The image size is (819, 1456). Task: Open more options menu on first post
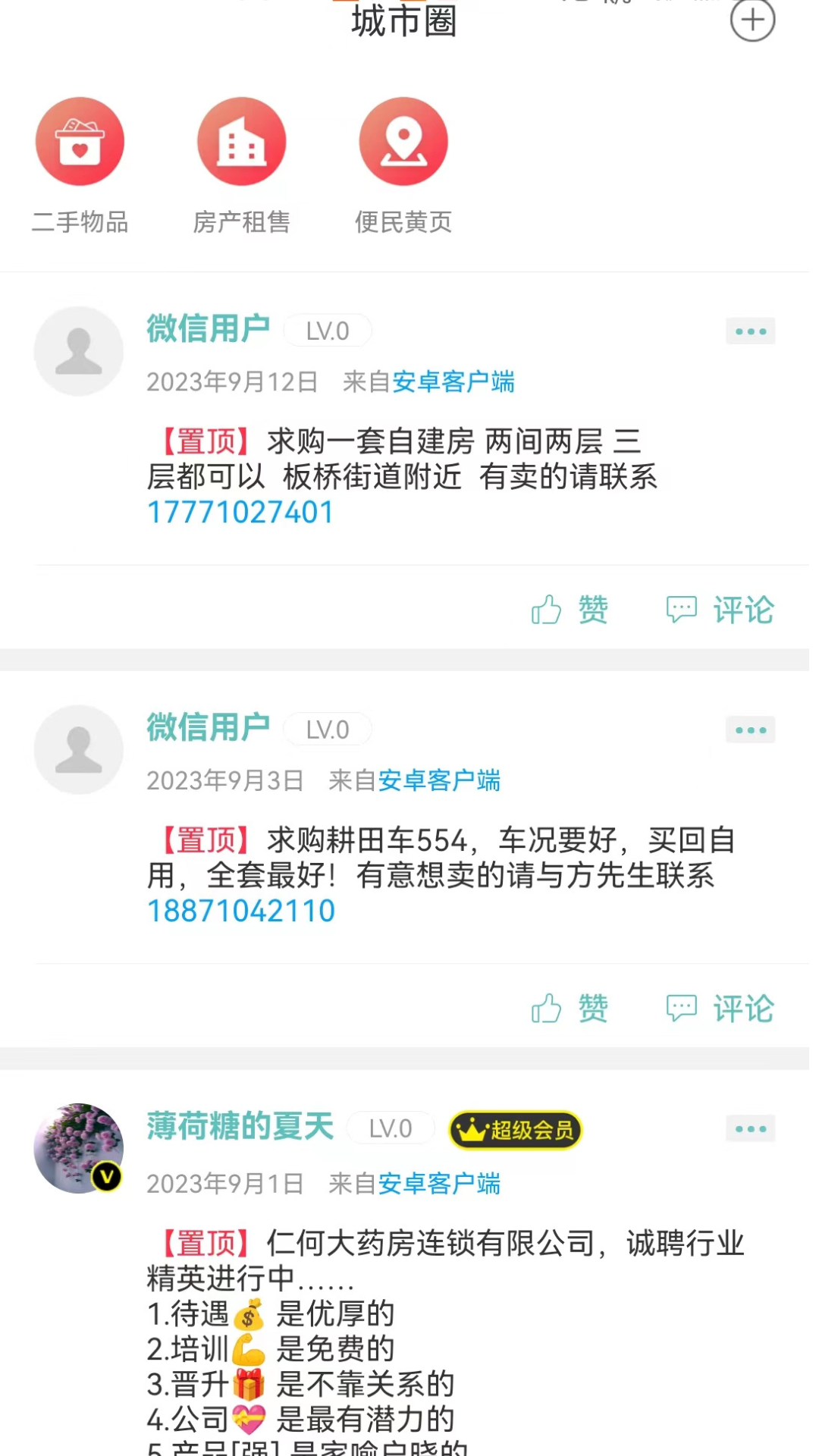[x=751, y=331]
